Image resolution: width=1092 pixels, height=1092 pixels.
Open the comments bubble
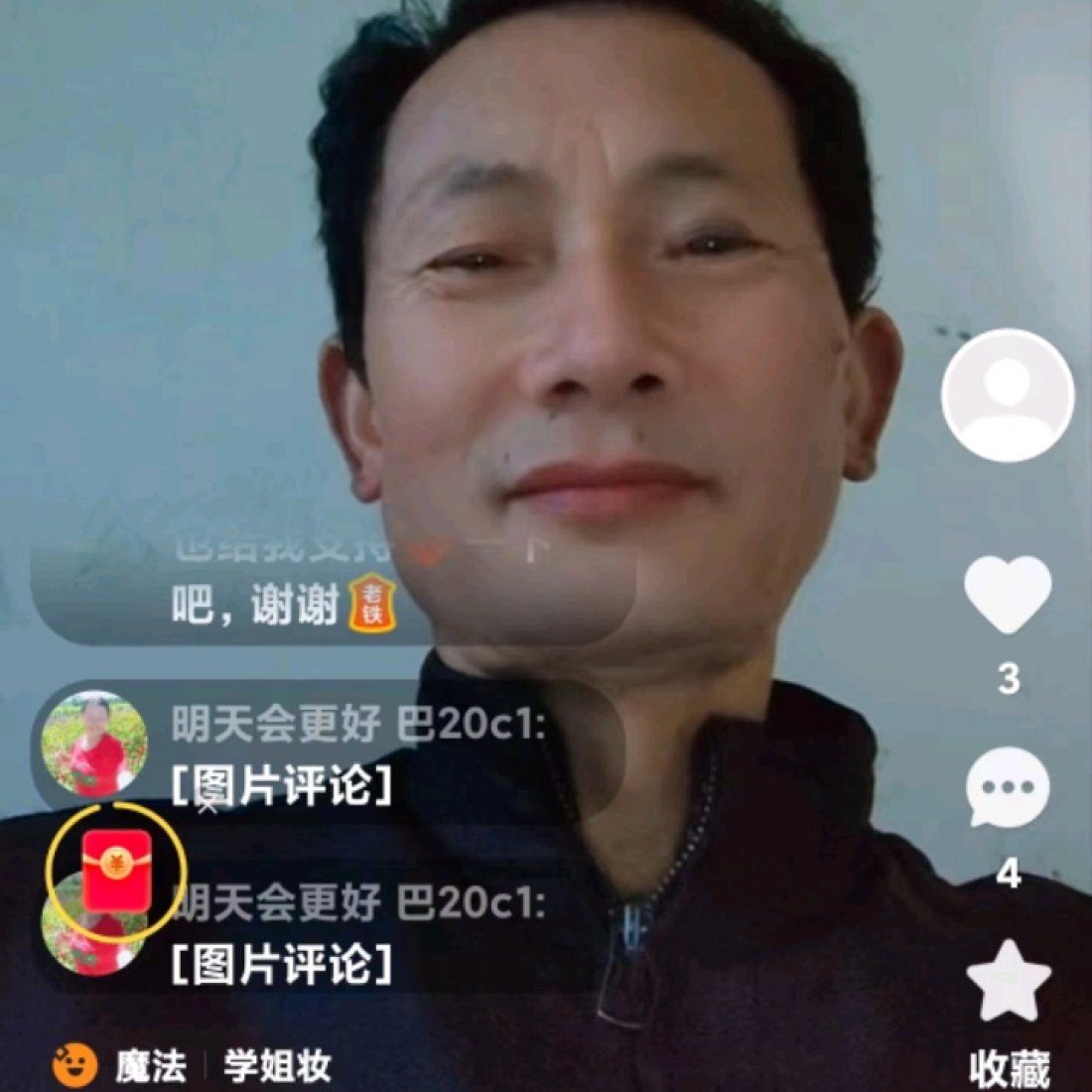click(x=1008, y=787)
